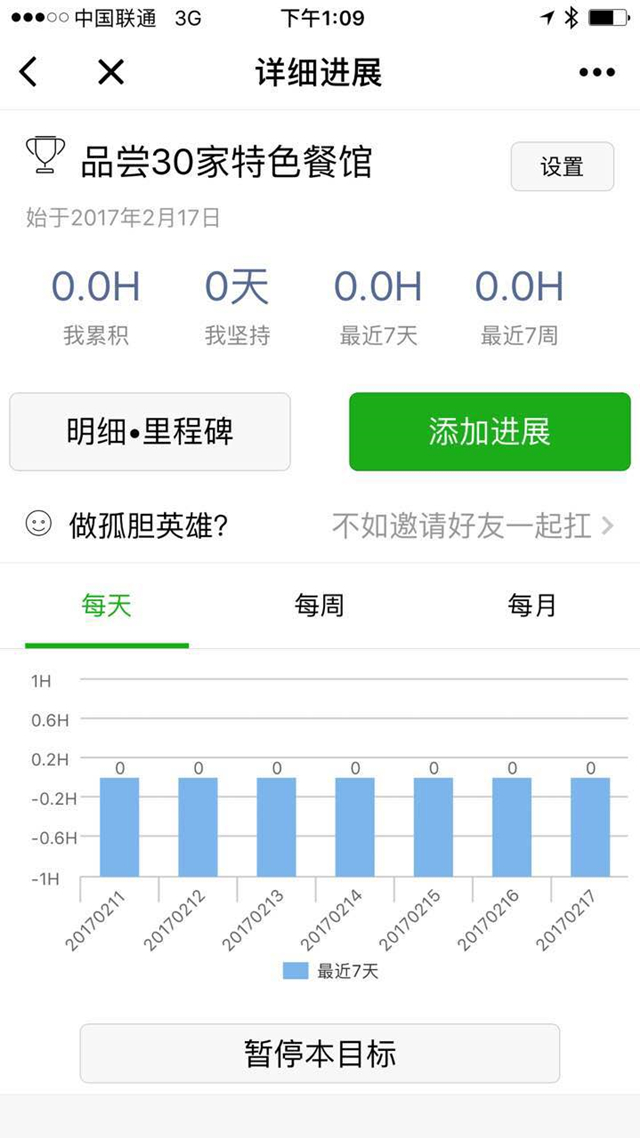Switch to the 每周 weekly tab
The height and width of the screenshot is (1138, 640).
click(319, 606)
